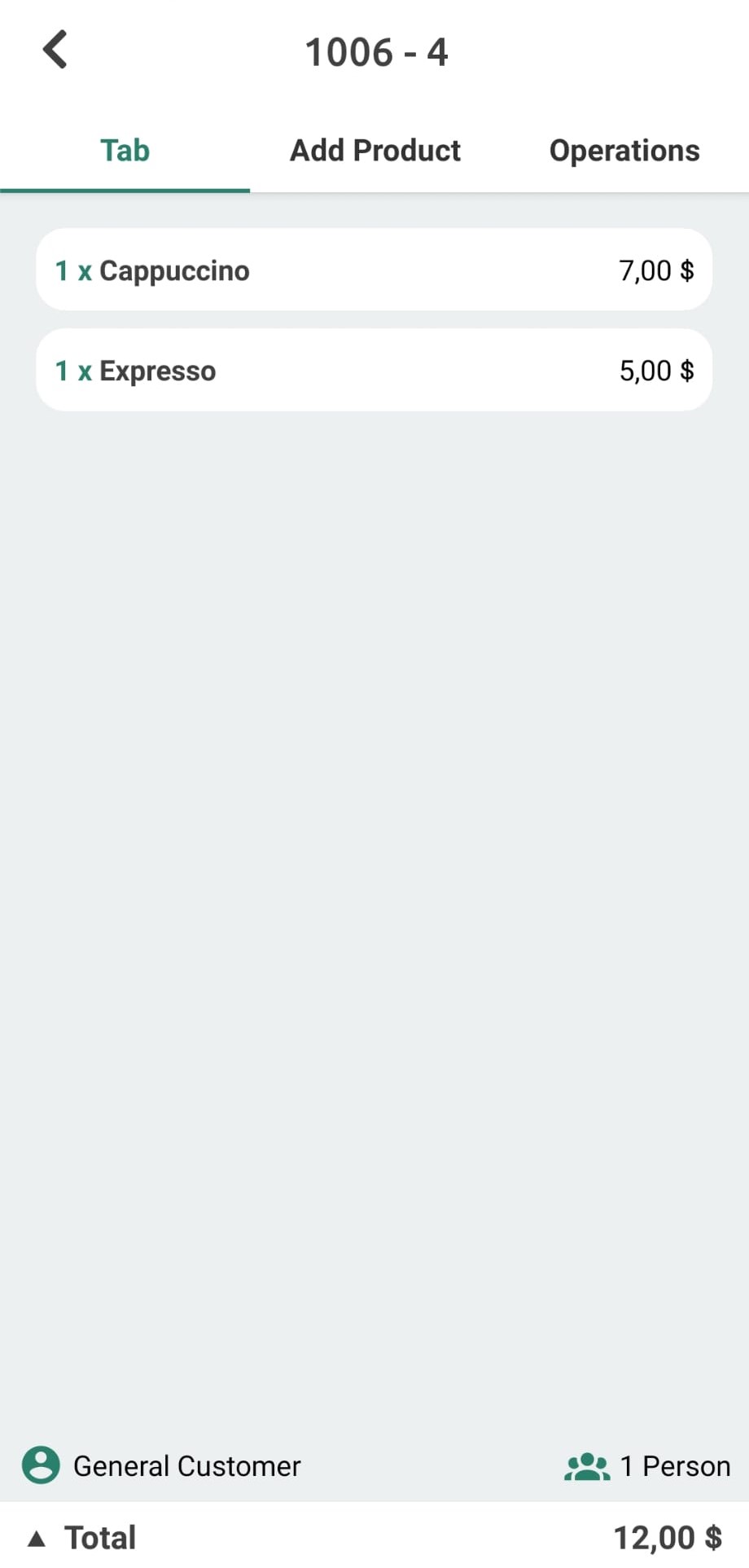
Task: Select the Tab tab
Action: click(x=125, y=151)
